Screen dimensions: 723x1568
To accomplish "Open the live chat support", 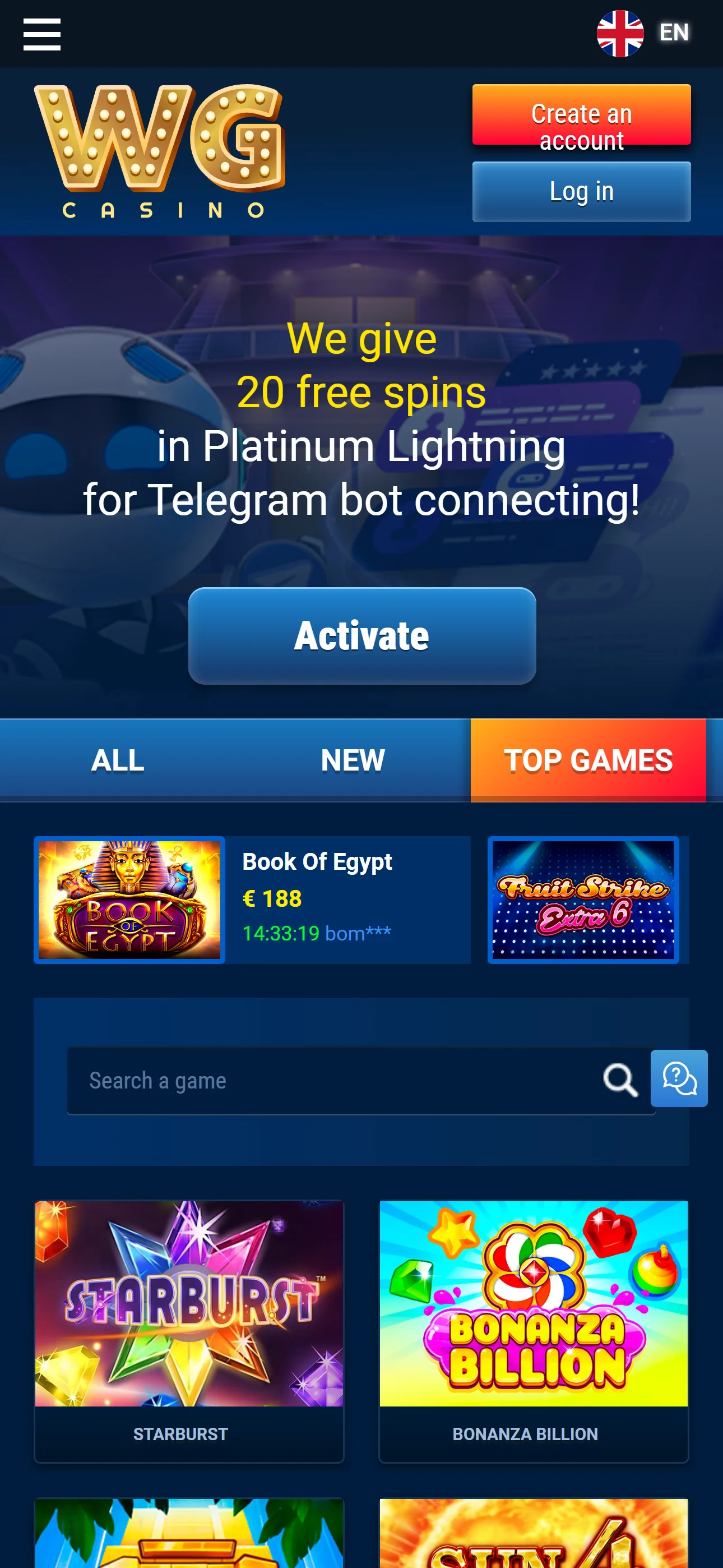I will (679, 1078).
